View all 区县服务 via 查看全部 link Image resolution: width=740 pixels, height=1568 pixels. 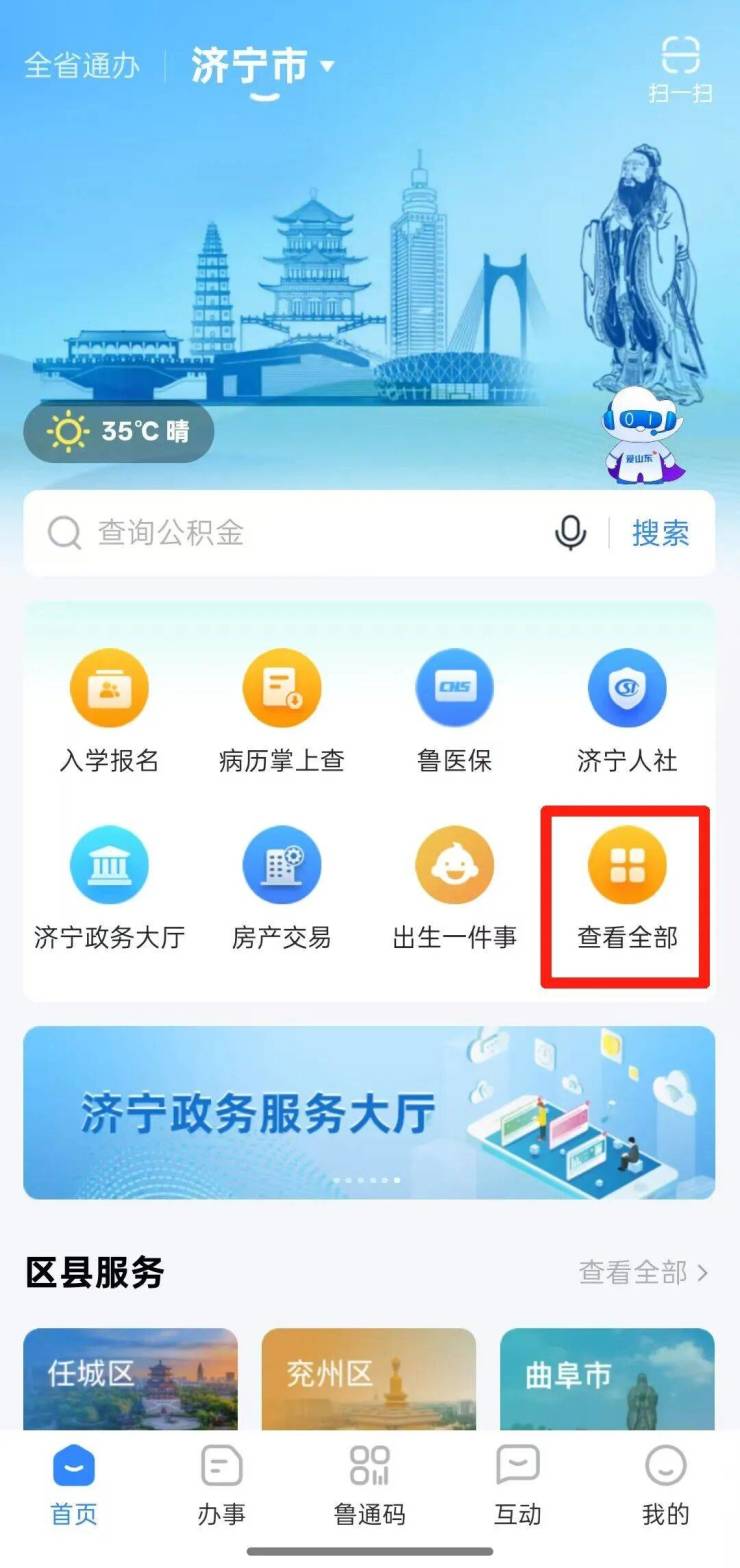click(643, 1272)
